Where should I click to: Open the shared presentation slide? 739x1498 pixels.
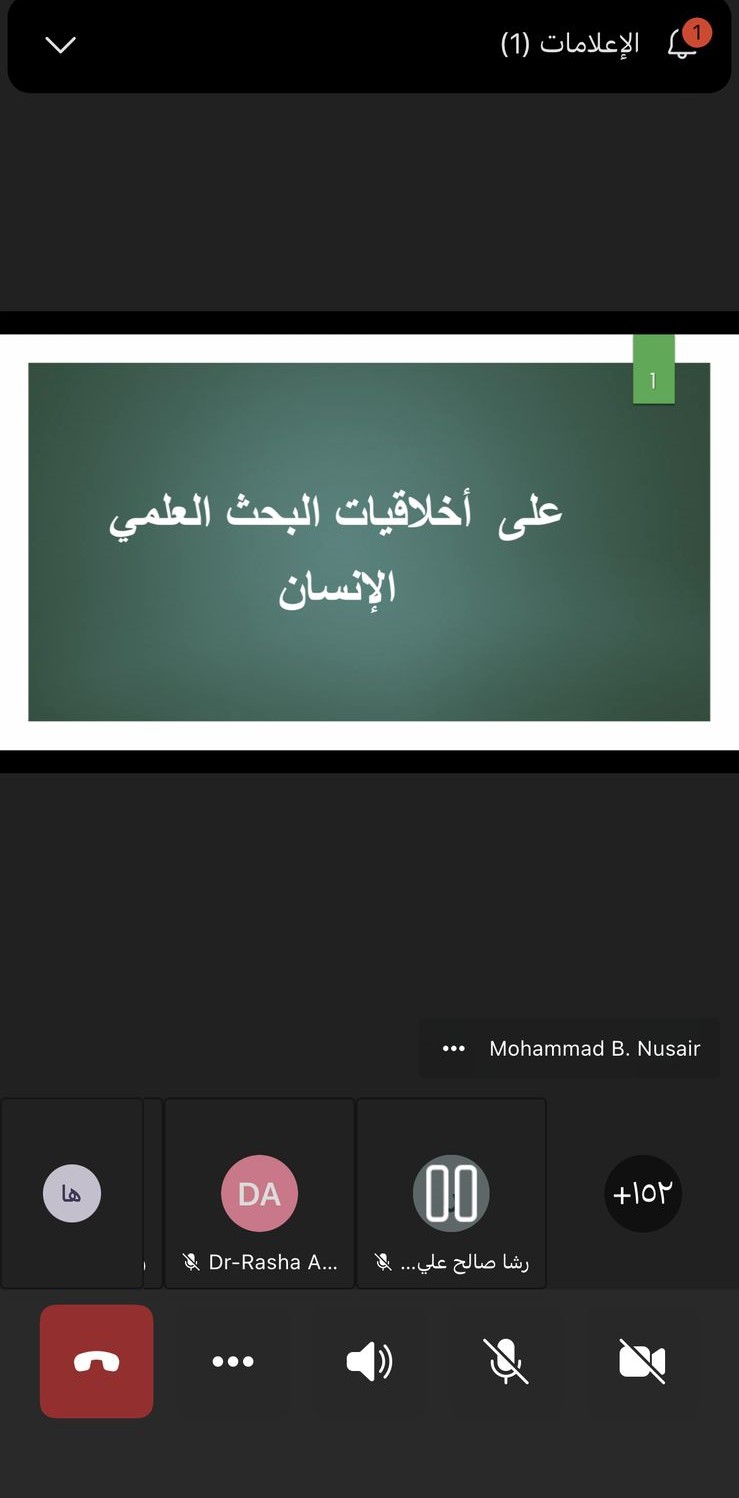point(369,541)
